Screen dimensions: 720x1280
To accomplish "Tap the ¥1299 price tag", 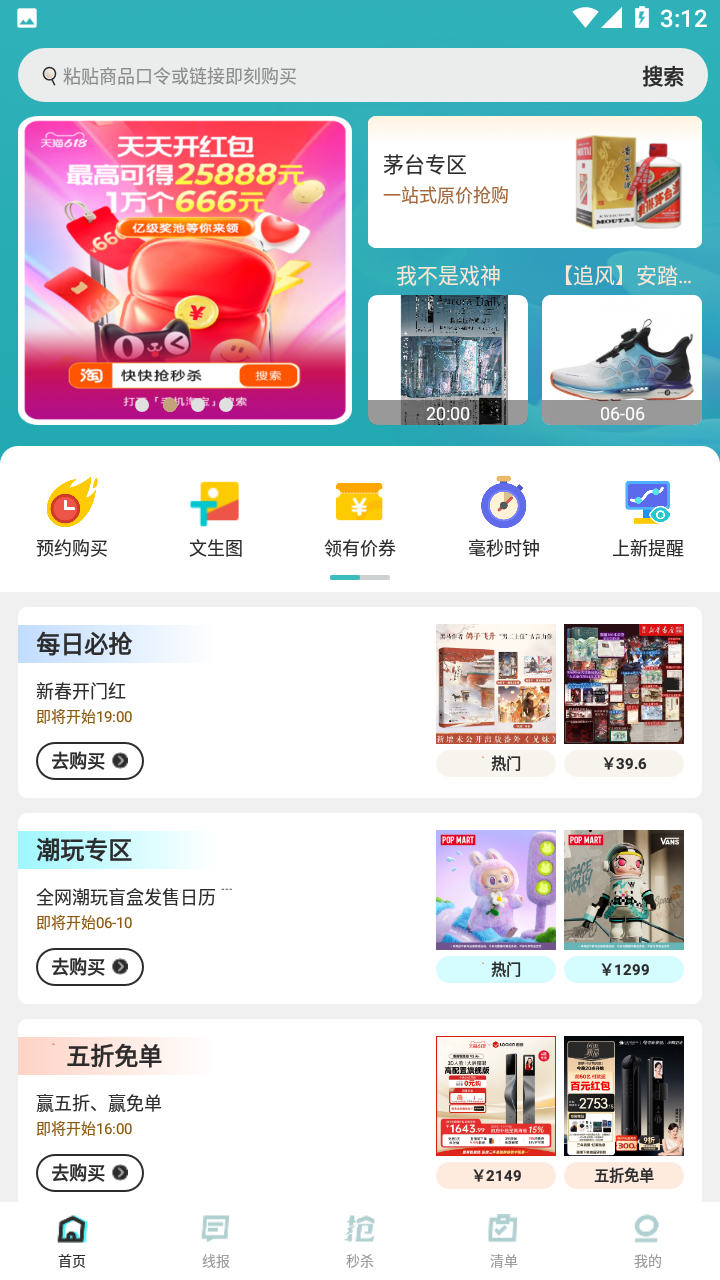I will click(x=623, y=969).
